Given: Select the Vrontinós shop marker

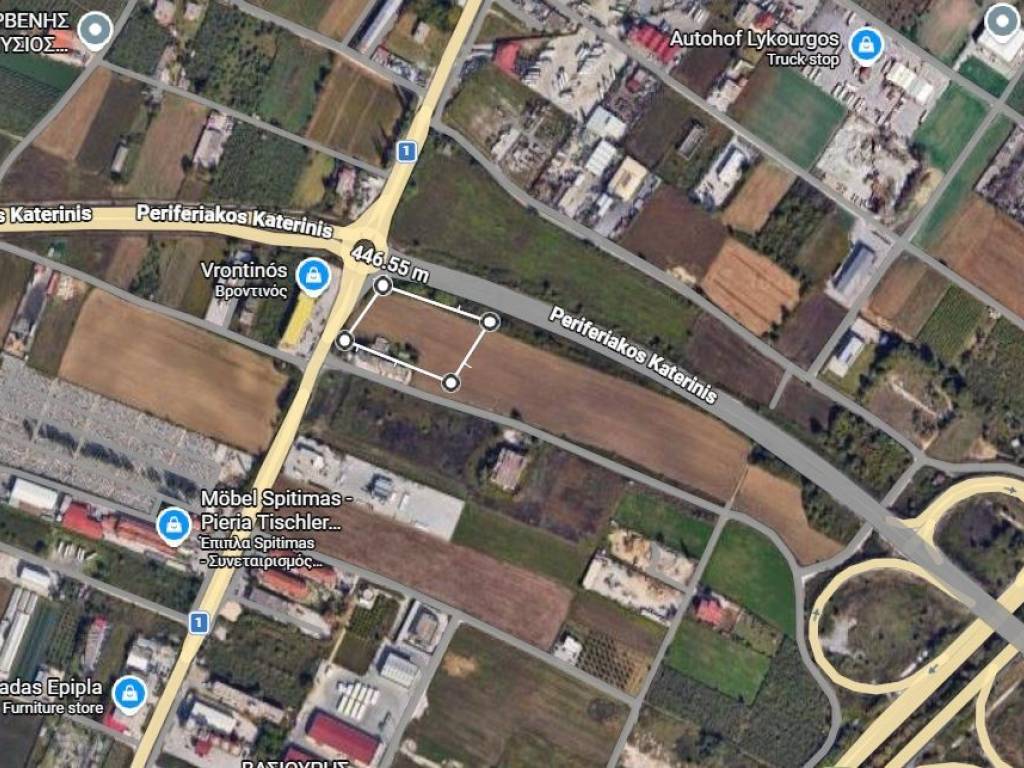Looking at the screenshot, I should 315,271.
